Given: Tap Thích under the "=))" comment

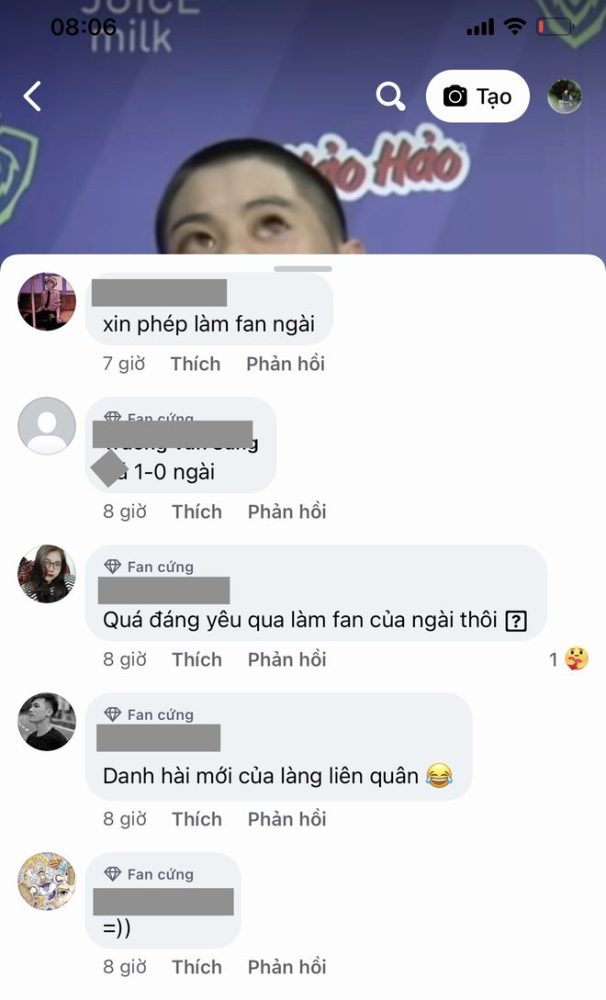Looking at the screenshot, I should click(196, 967).
